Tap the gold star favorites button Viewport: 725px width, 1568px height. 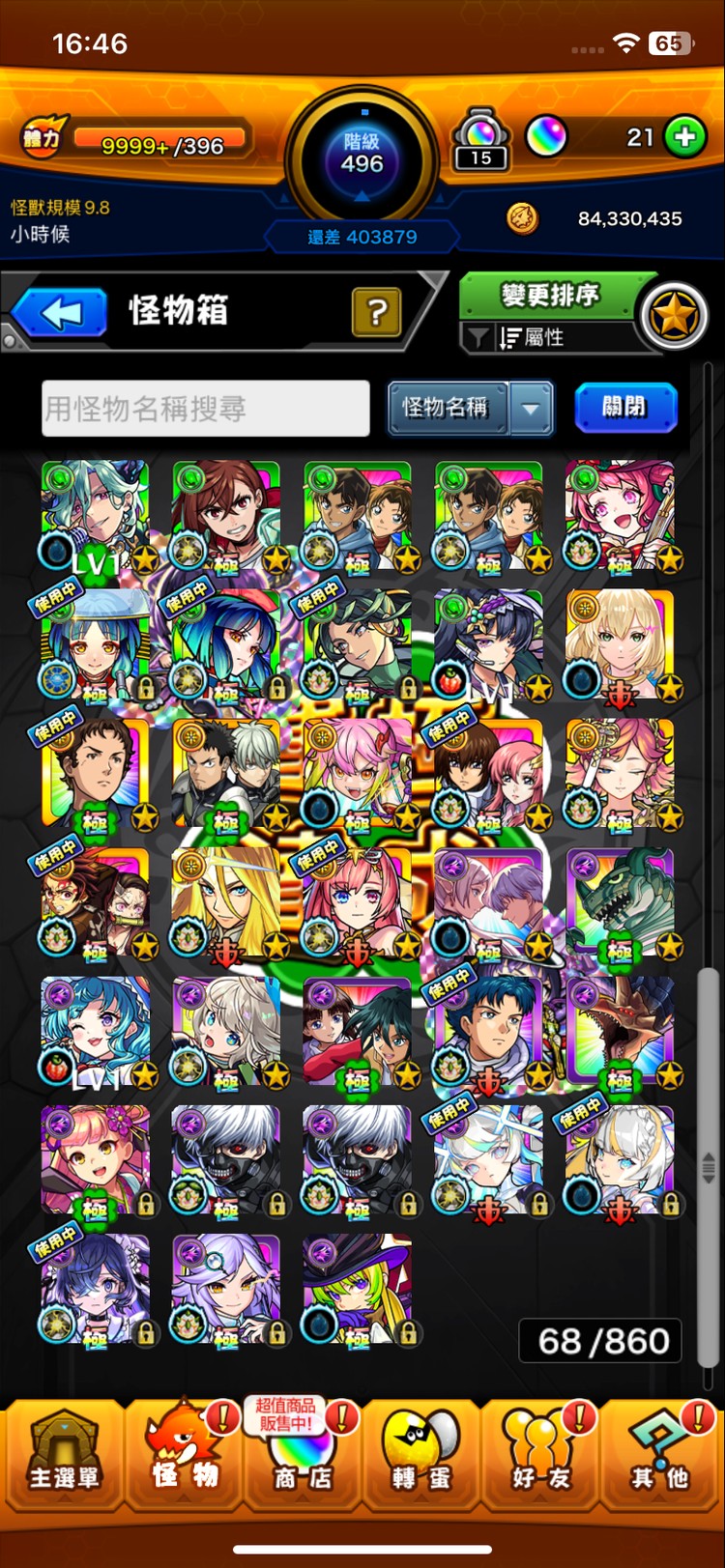[674, 316]
